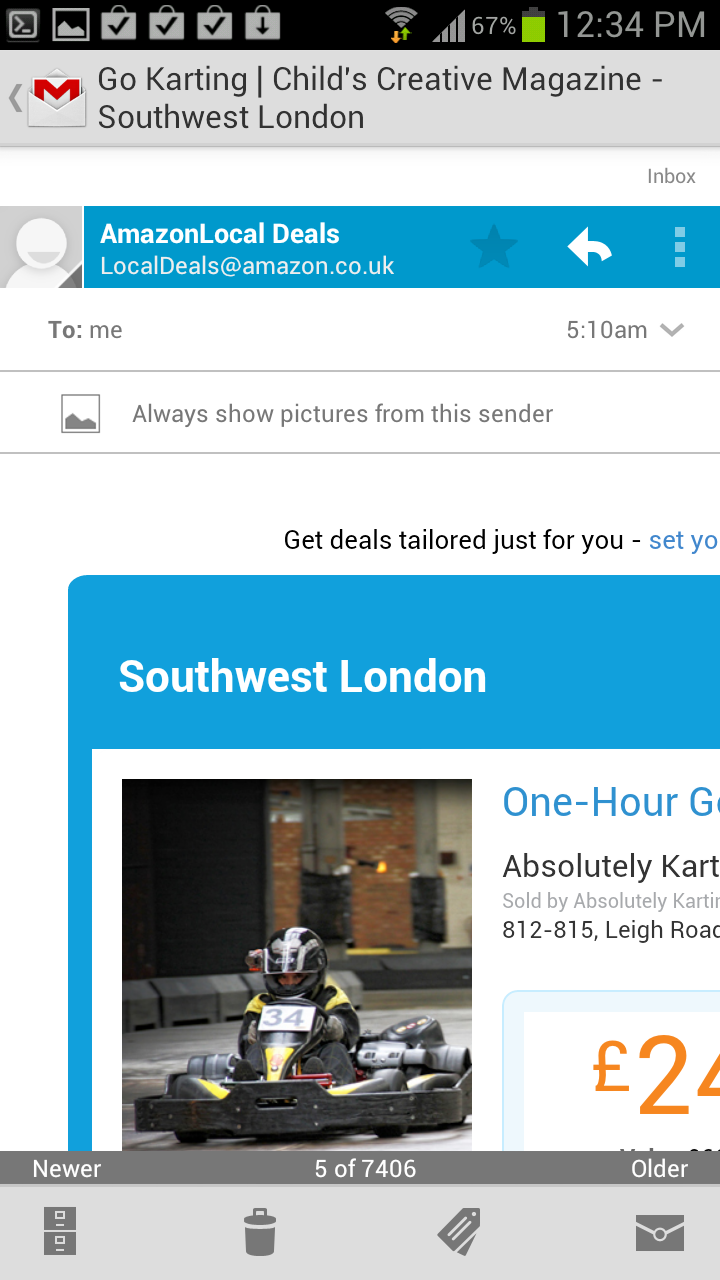Go back to inbox via Gmail icon
720x1280 pixels.
52,98
